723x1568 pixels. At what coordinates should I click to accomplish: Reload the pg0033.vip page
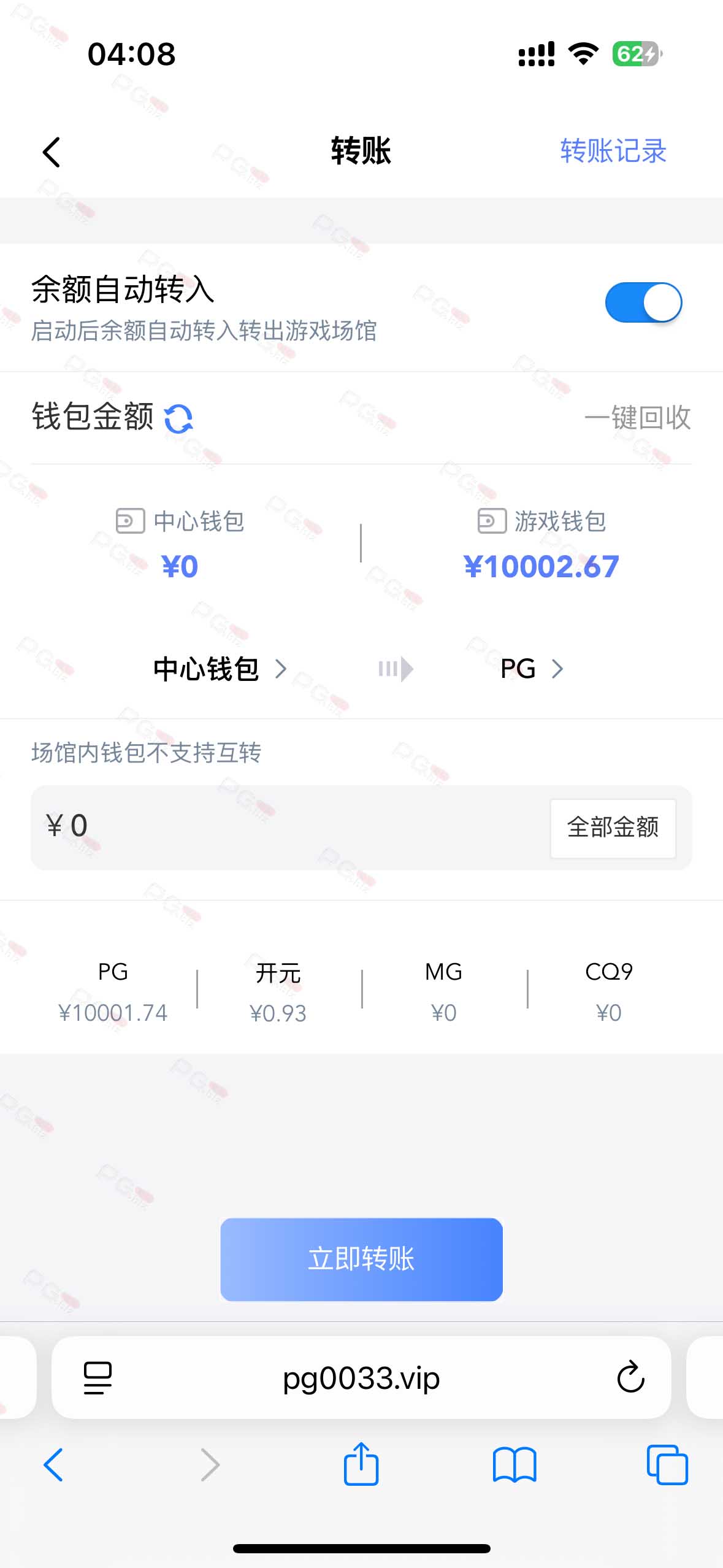630,1377
